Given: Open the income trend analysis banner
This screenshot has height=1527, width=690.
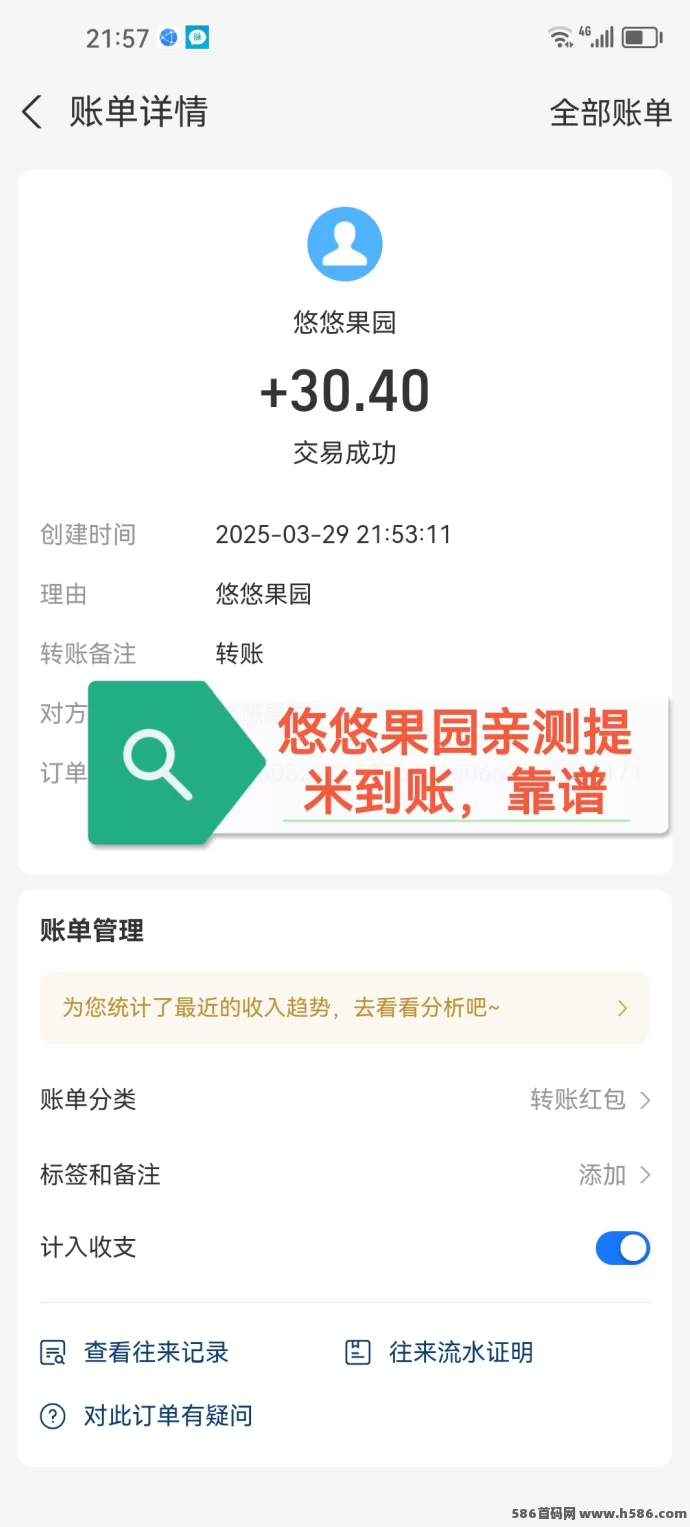Looking at the screenshot, I should 345,1007.
